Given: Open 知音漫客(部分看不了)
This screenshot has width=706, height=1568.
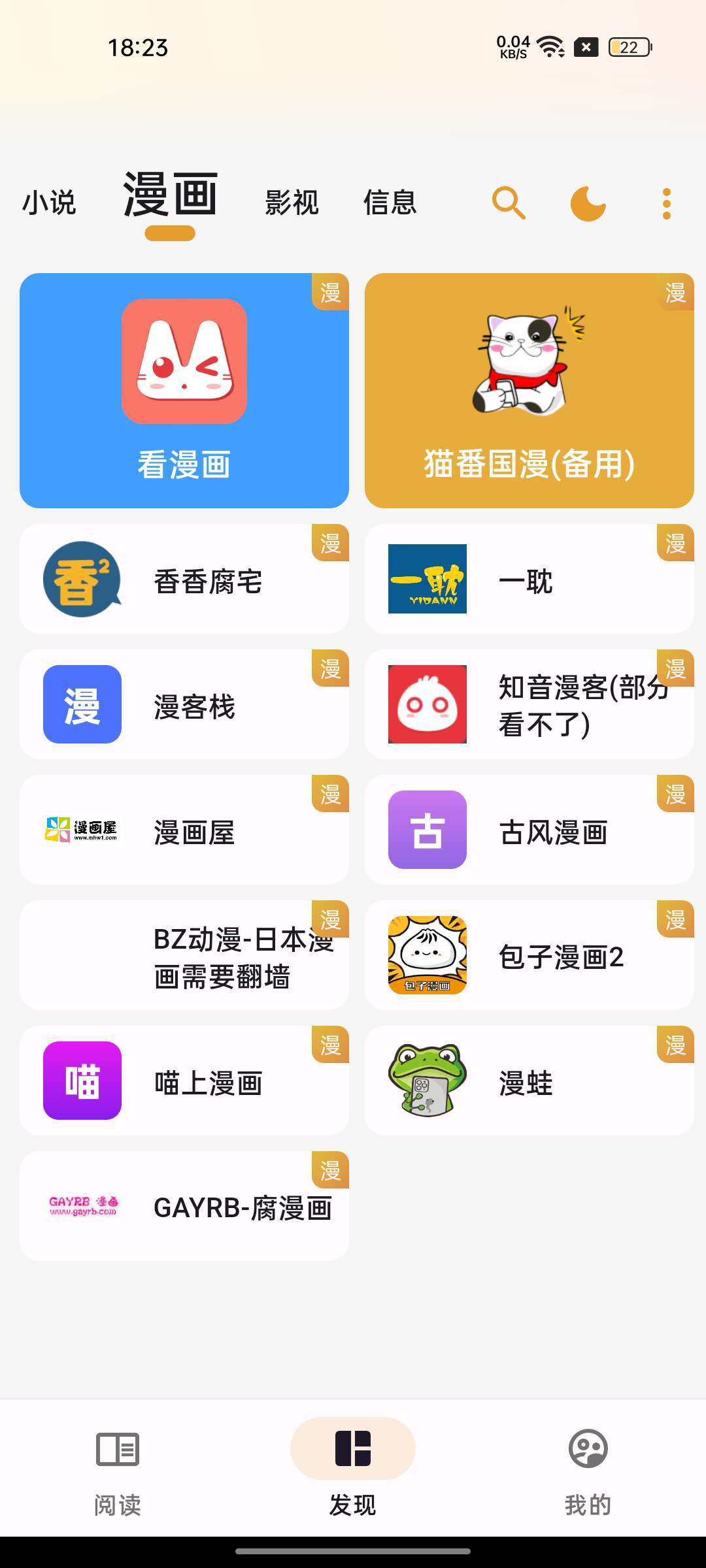Looking at the screenshot, I should pos(529,704).
